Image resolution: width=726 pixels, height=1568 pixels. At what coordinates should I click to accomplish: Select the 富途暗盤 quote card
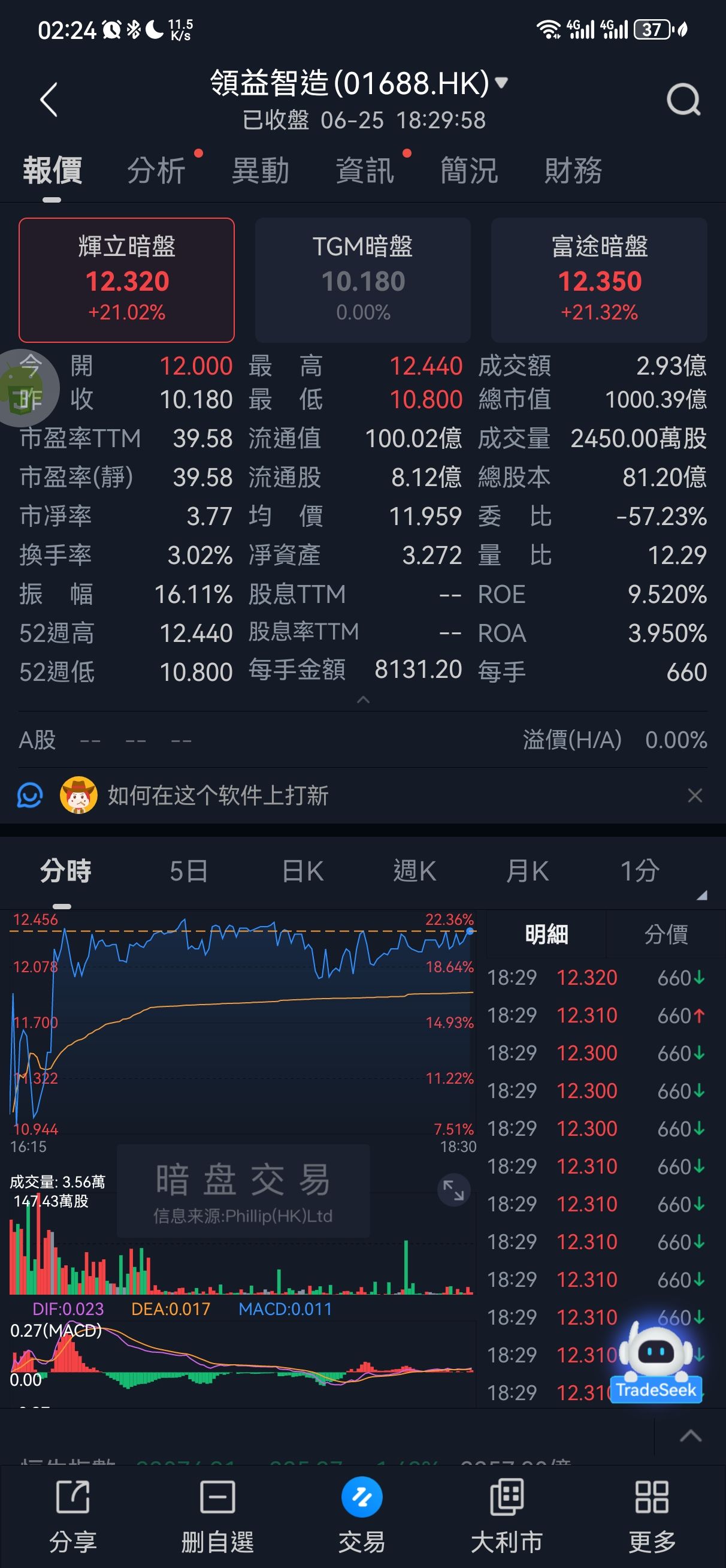pos(599,280)
